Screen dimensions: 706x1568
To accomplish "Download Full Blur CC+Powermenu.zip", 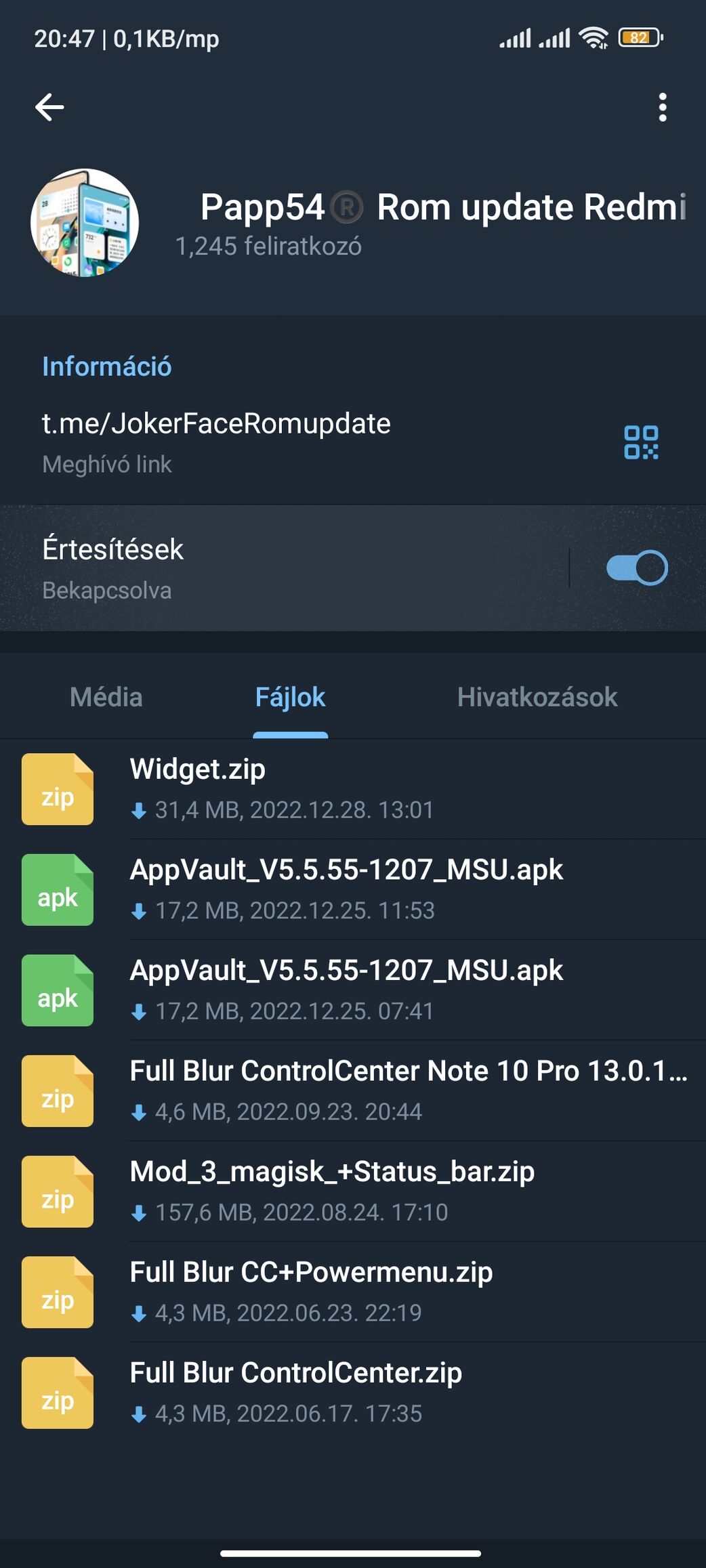I will coord(353,1292).
